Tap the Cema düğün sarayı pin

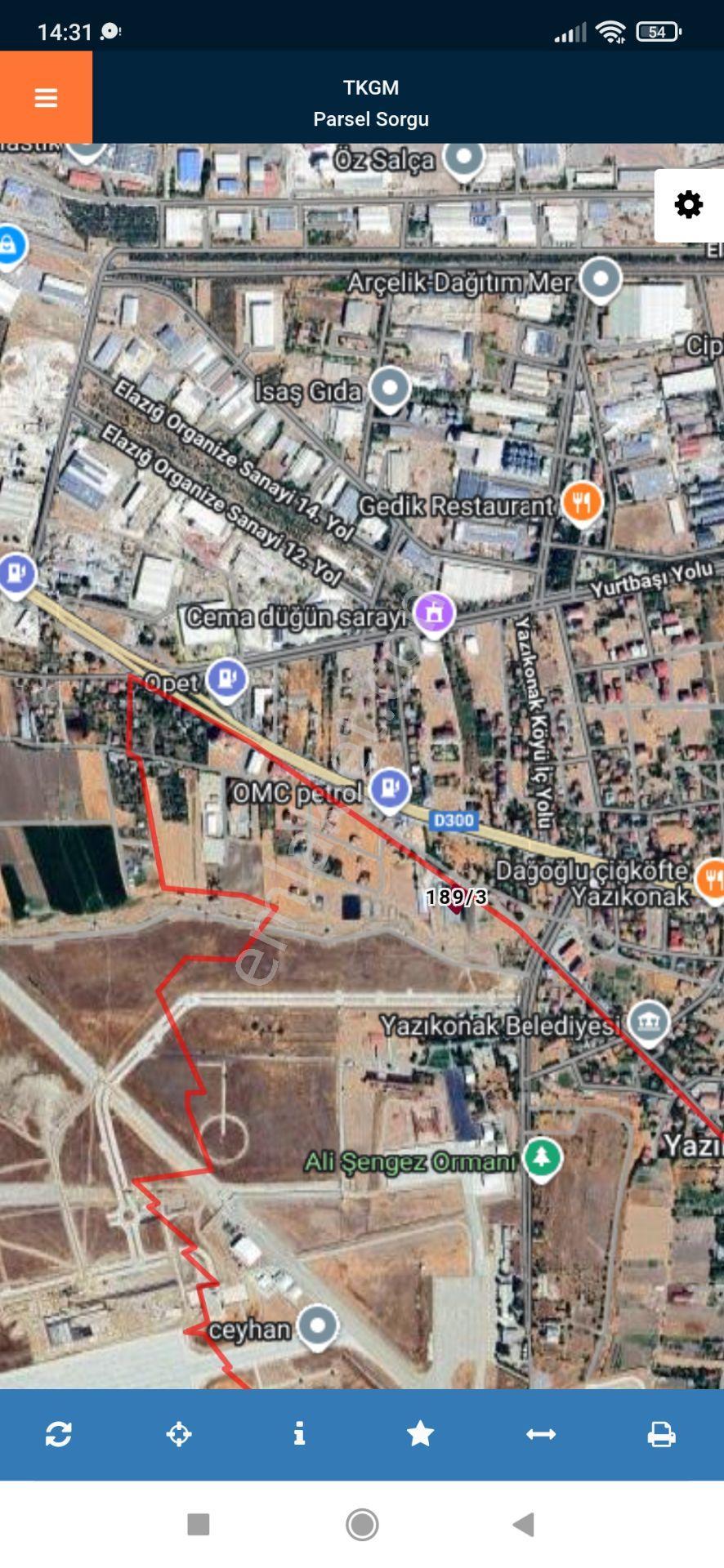[434, 613]
